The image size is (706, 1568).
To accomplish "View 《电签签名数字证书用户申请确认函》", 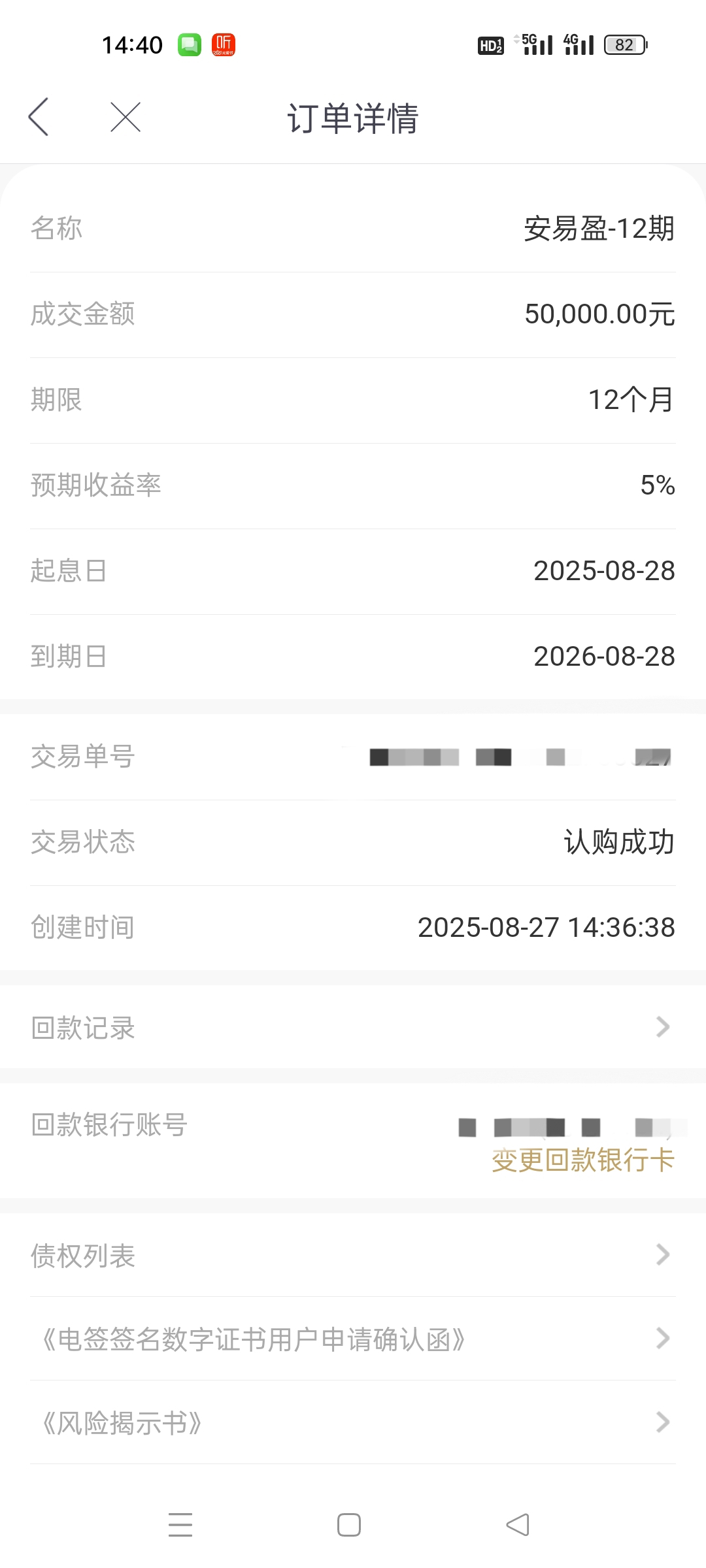I will tap(353, 1339).
